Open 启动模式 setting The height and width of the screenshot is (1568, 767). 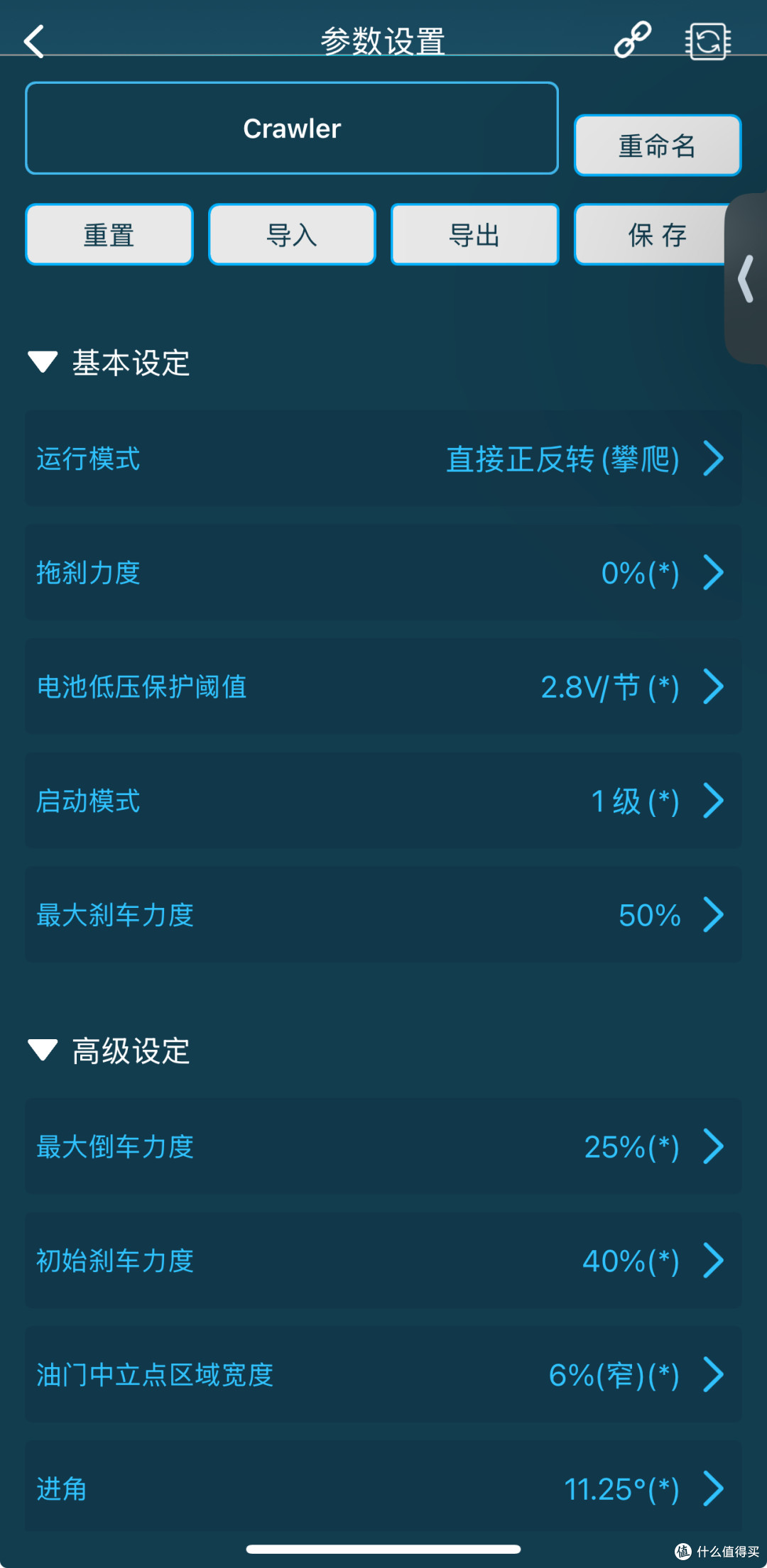point(383,801)
